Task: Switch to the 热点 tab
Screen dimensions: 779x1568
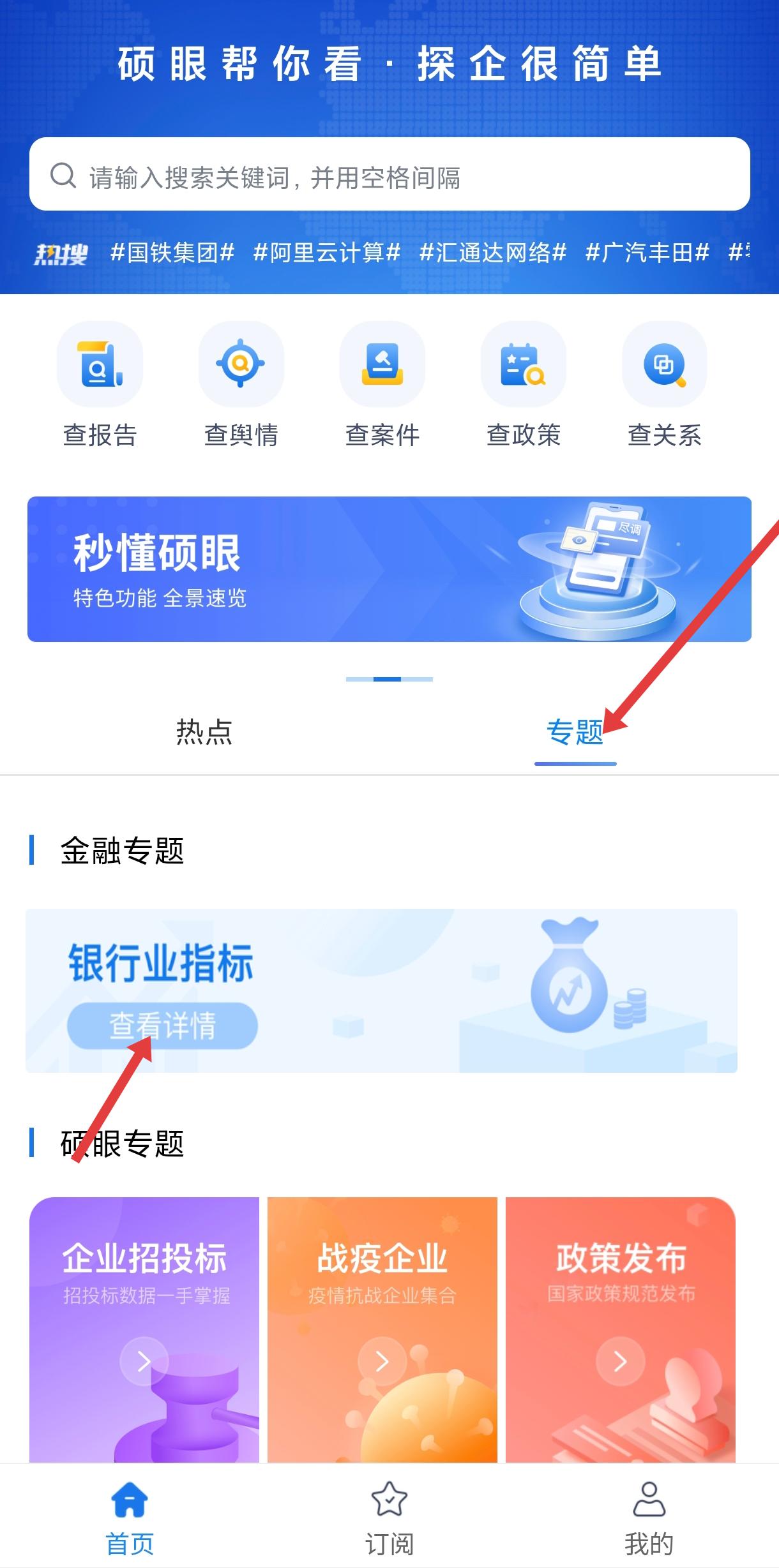Action: [x=204, y=732]
